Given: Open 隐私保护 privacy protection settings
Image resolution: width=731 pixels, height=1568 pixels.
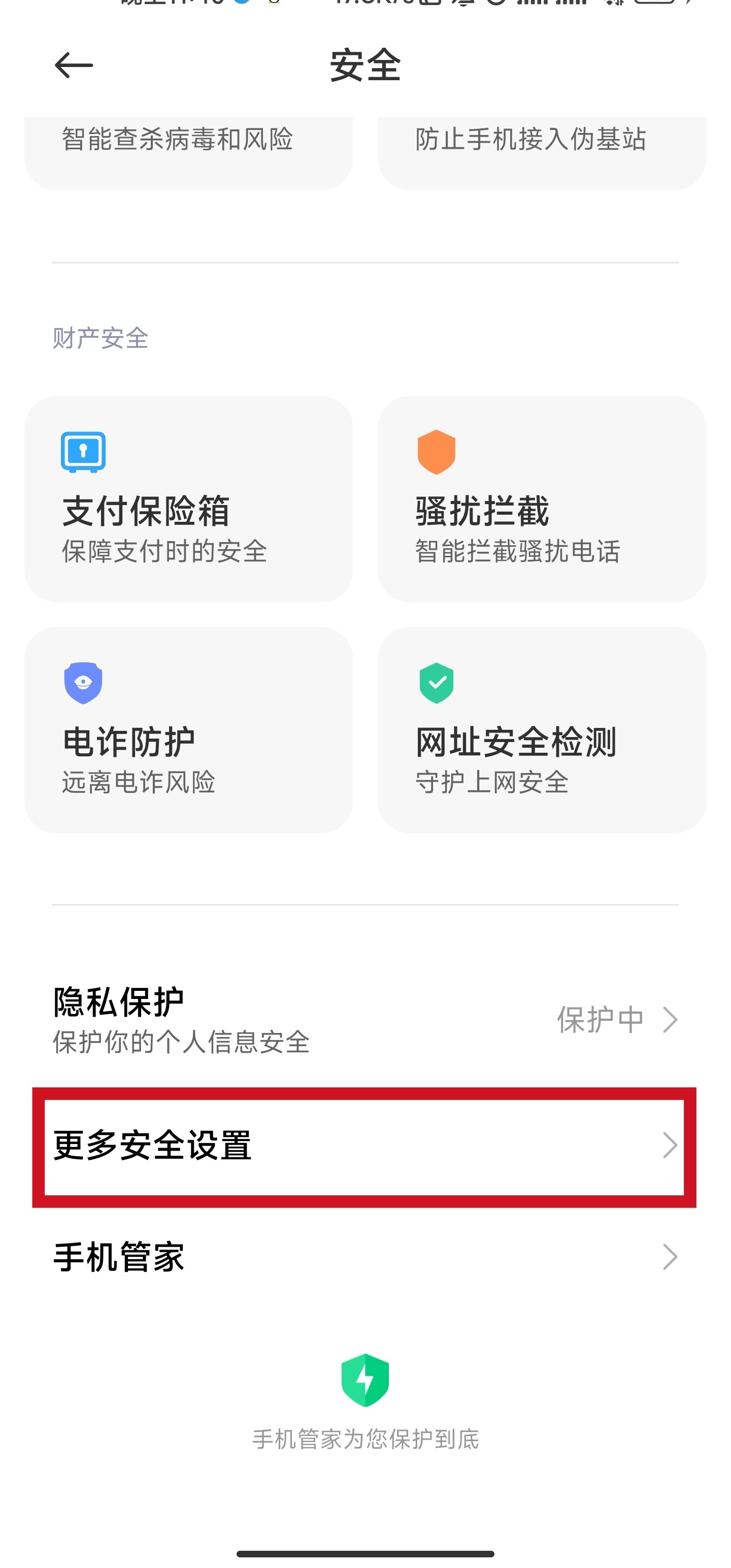Looking at the screenshot, I should (x=365, y=1020).
